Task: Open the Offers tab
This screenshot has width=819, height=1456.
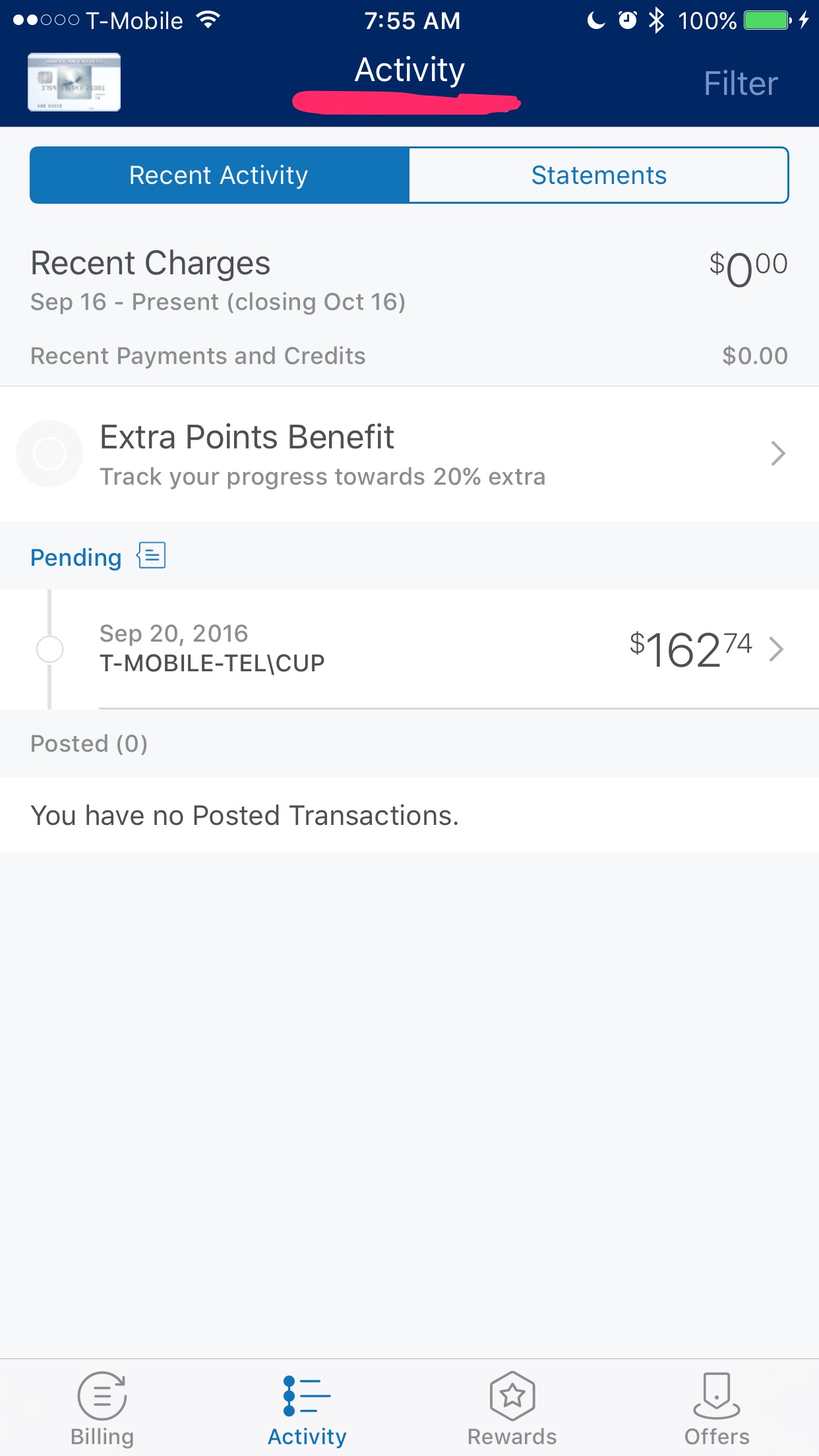Action: tap(717, 1409)
